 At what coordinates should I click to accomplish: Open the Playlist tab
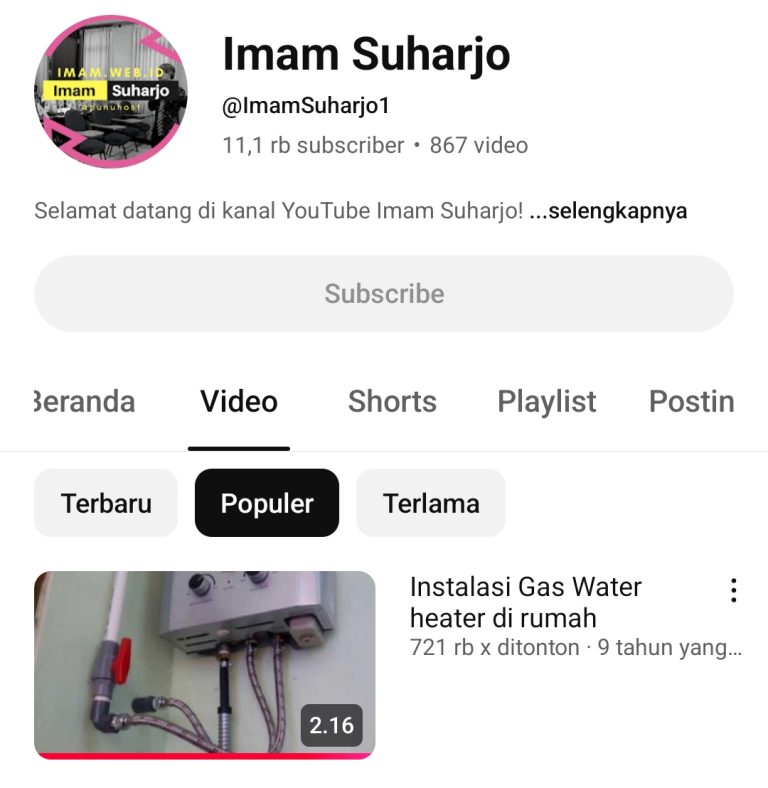(x=547, y=401)
